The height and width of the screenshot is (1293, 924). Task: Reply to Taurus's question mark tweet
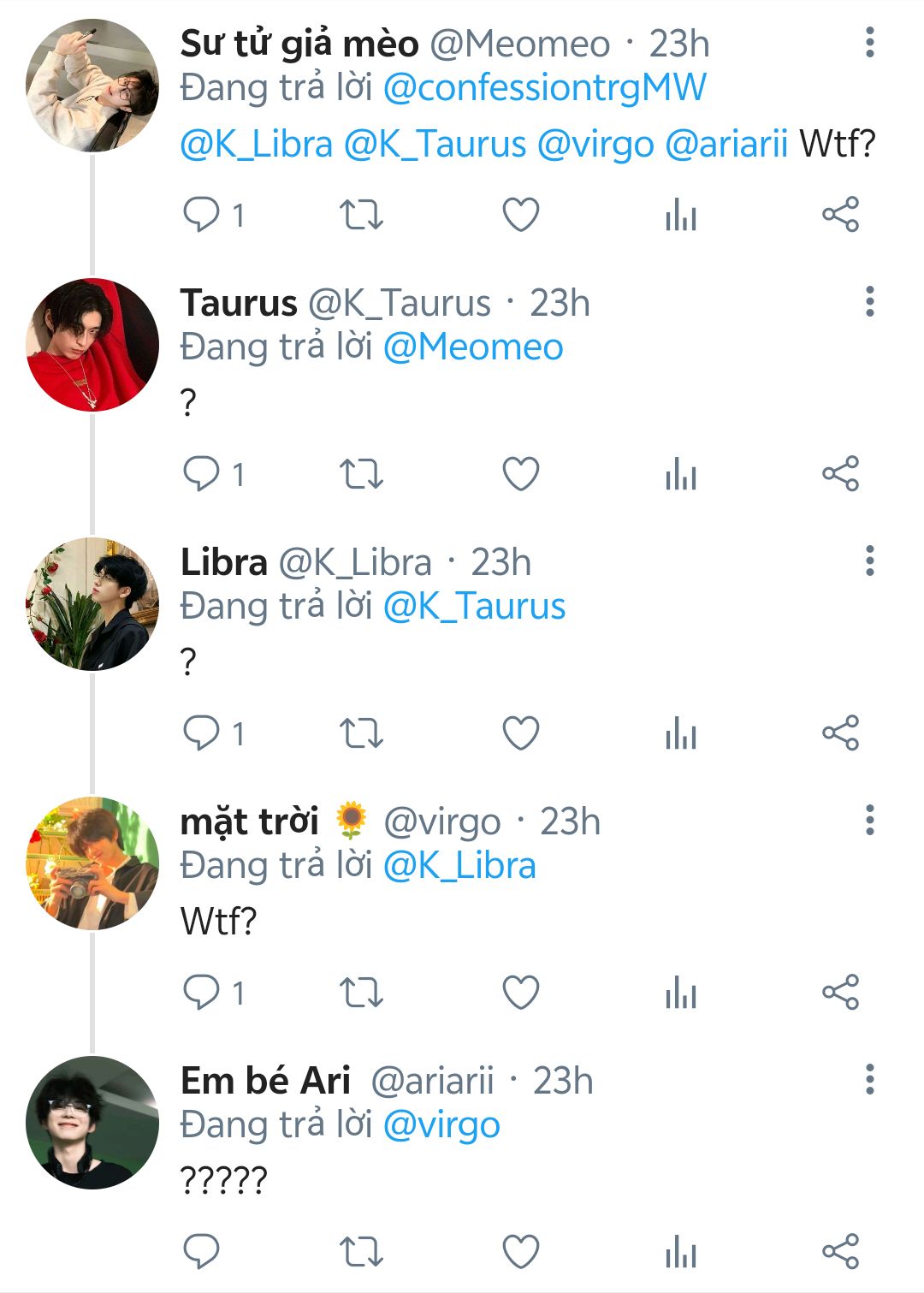pyautogui.click(x=202, y=474)
